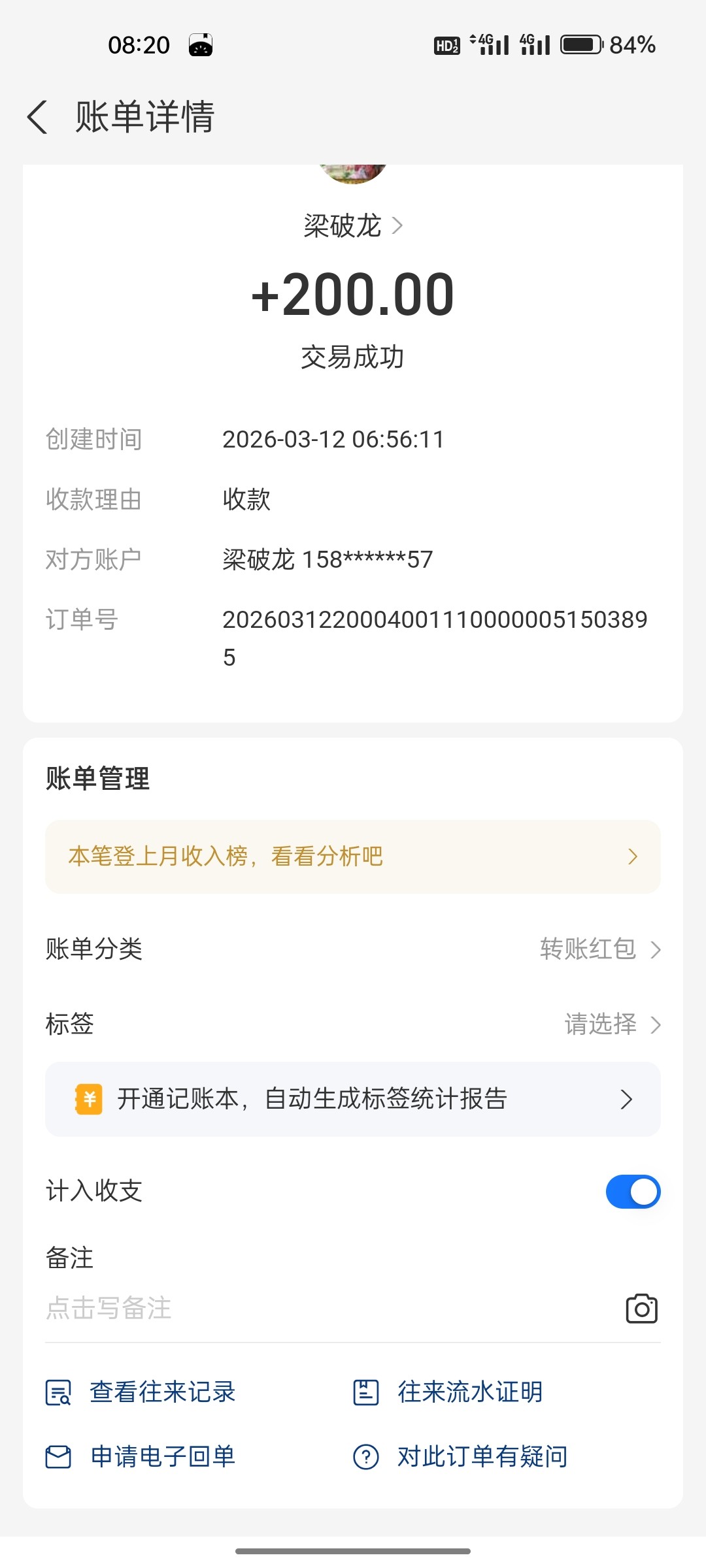
Task: Open the 开通记账本 banner
Action: [x=353, y=1100]
